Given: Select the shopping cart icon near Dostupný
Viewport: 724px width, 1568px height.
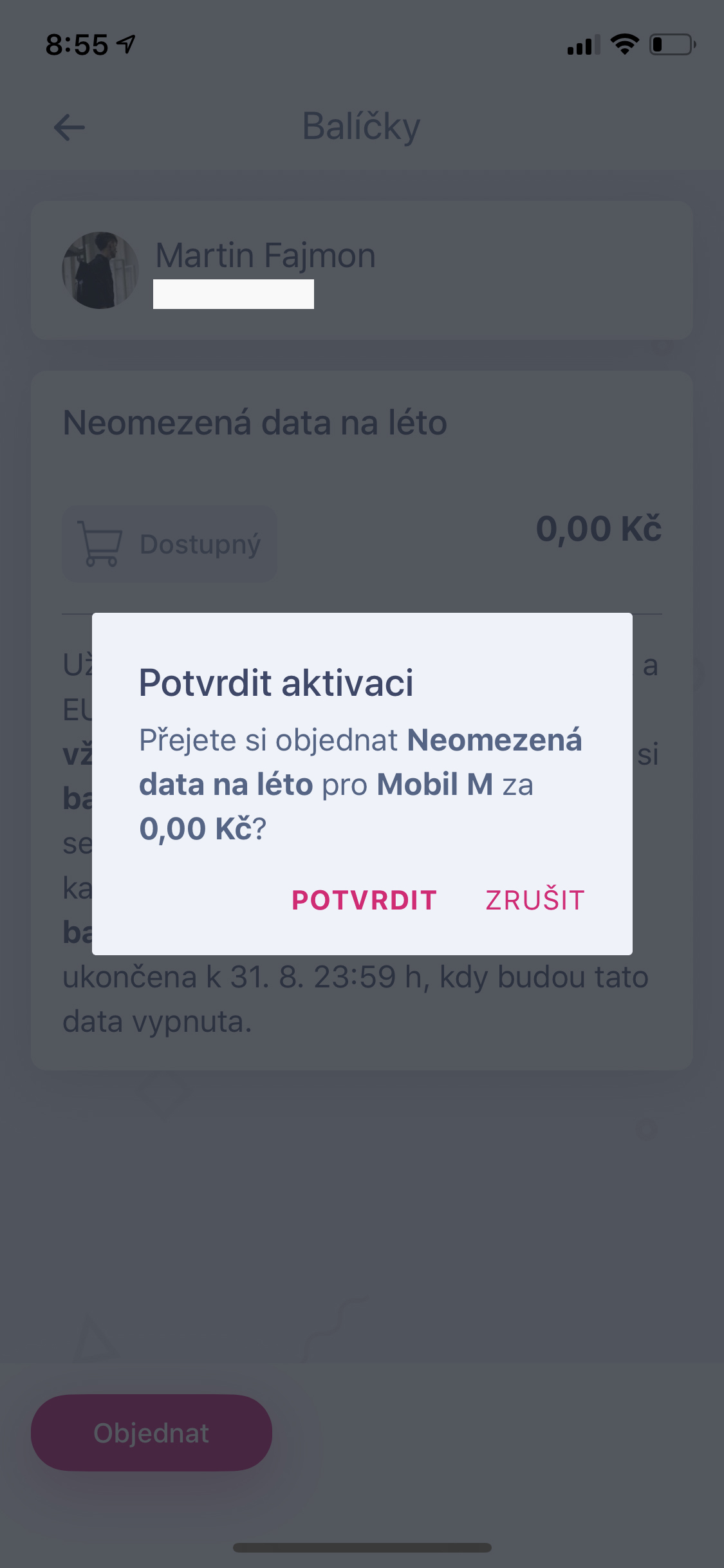Looking at the screenshot, I should pos(100,544).
